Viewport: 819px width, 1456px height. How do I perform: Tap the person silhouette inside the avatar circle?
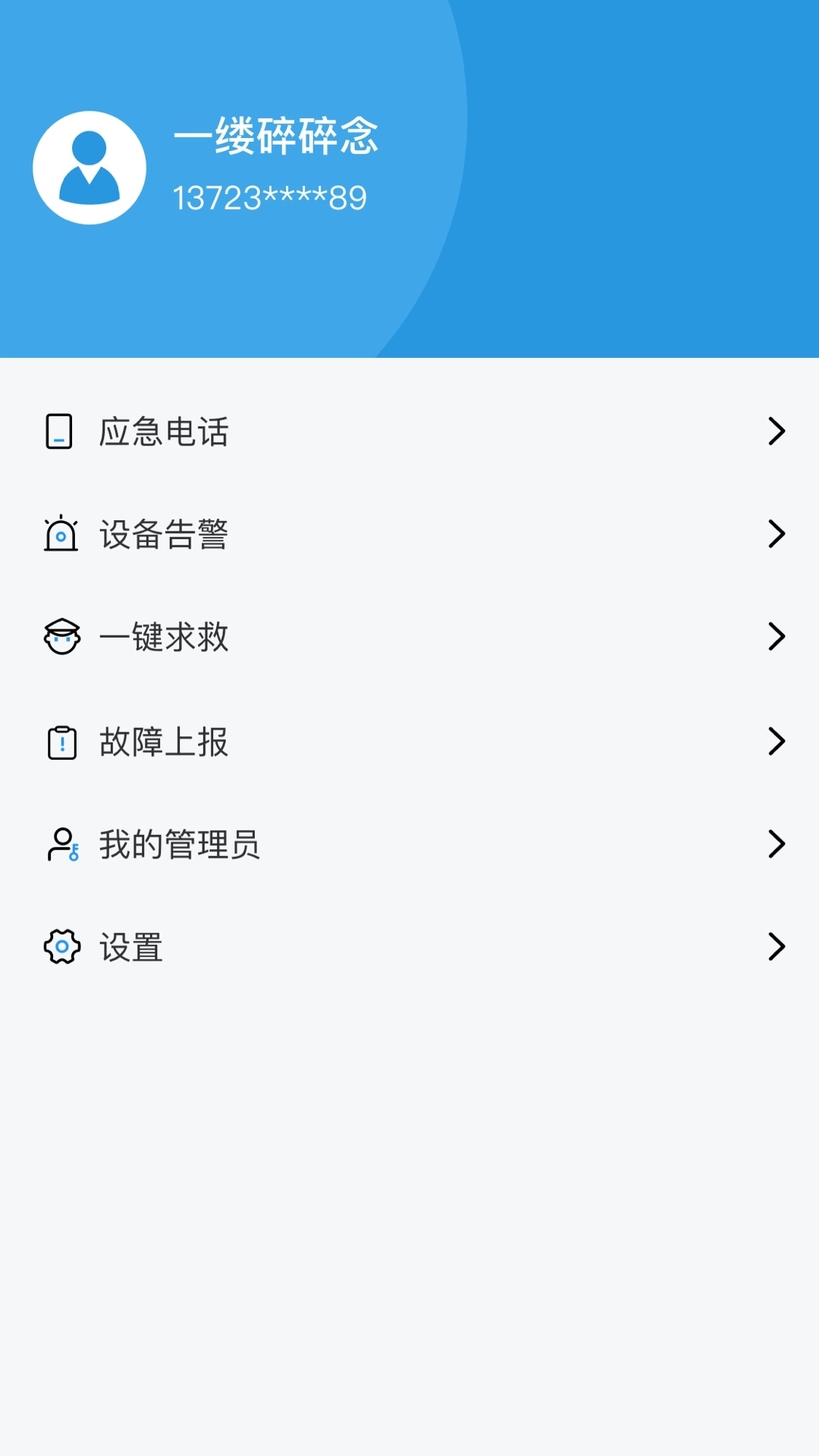click(x=89, y=163)
